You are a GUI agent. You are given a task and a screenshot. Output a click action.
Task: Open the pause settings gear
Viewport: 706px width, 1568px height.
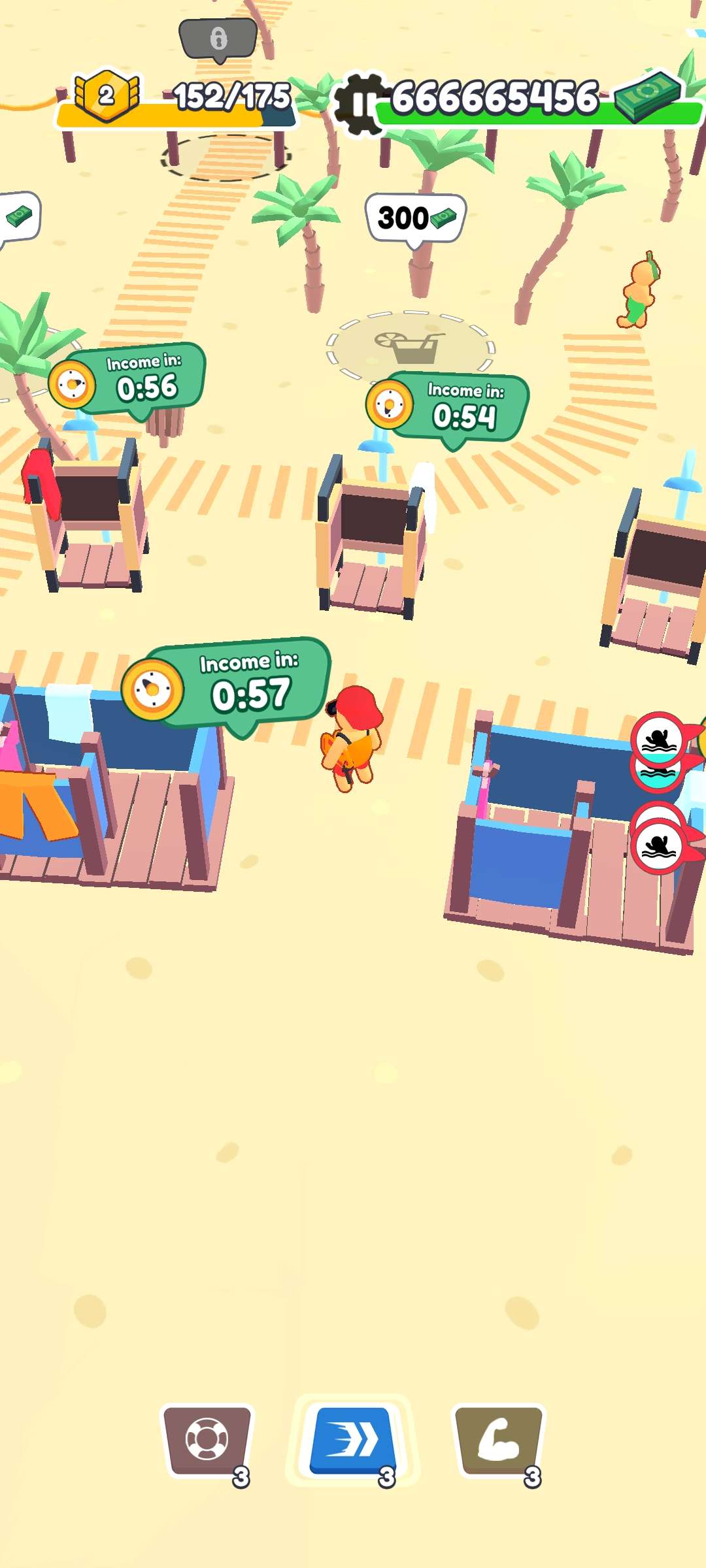click(x=358, y=104)
